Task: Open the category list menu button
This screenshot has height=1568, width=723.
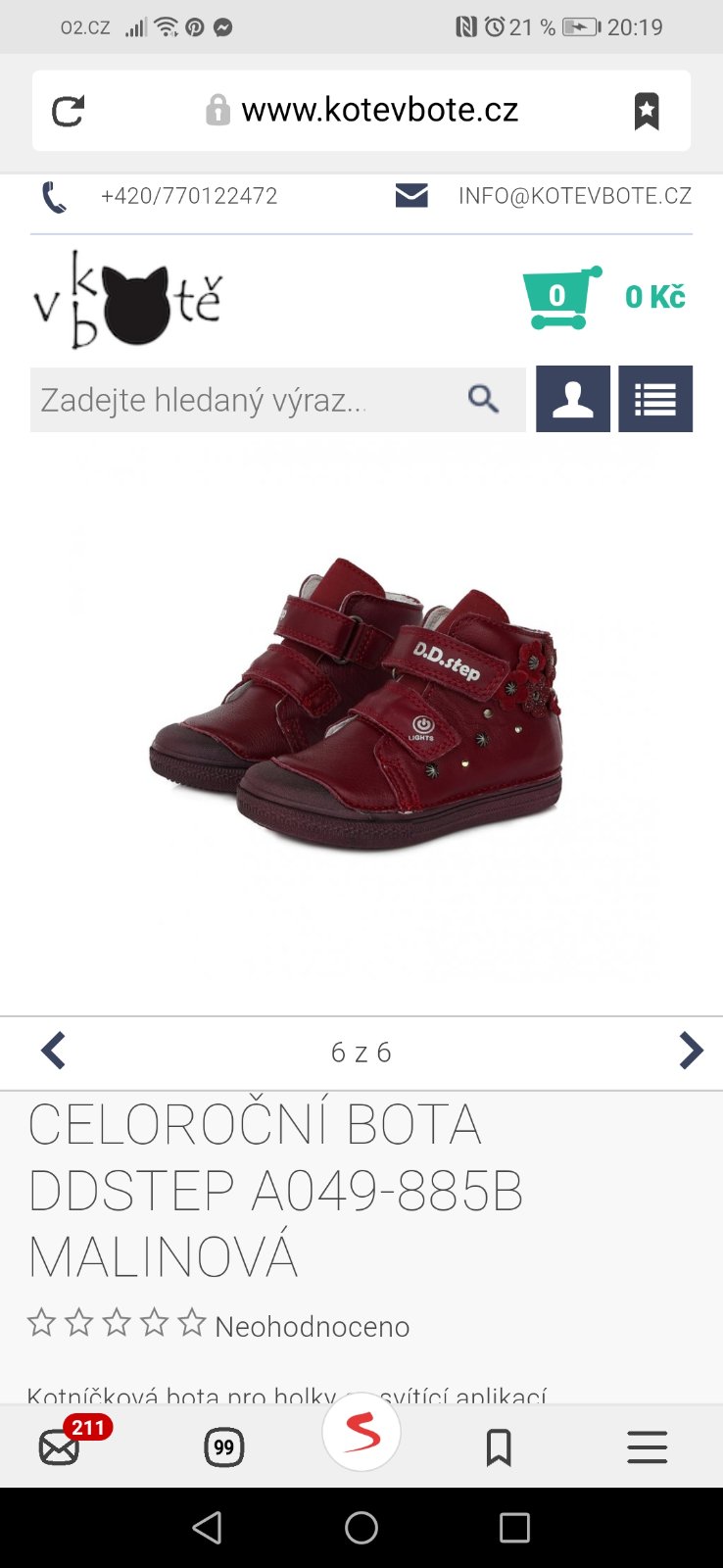Action: (x=655, y=399)
